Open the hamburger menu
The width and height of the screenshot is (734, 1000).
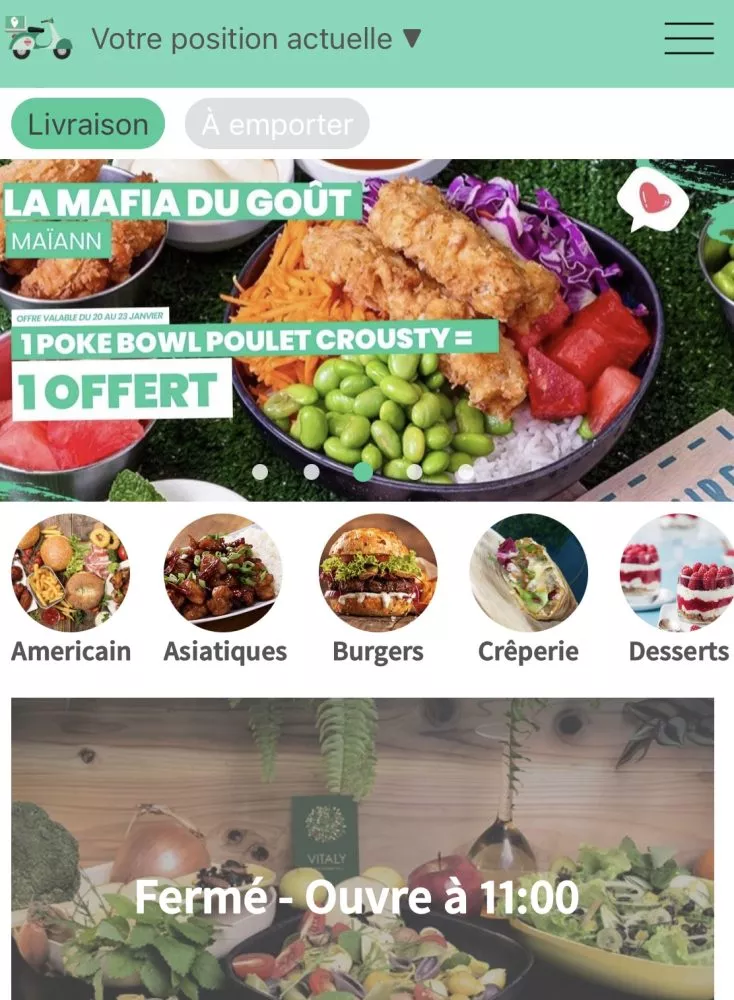click(688, 39)
